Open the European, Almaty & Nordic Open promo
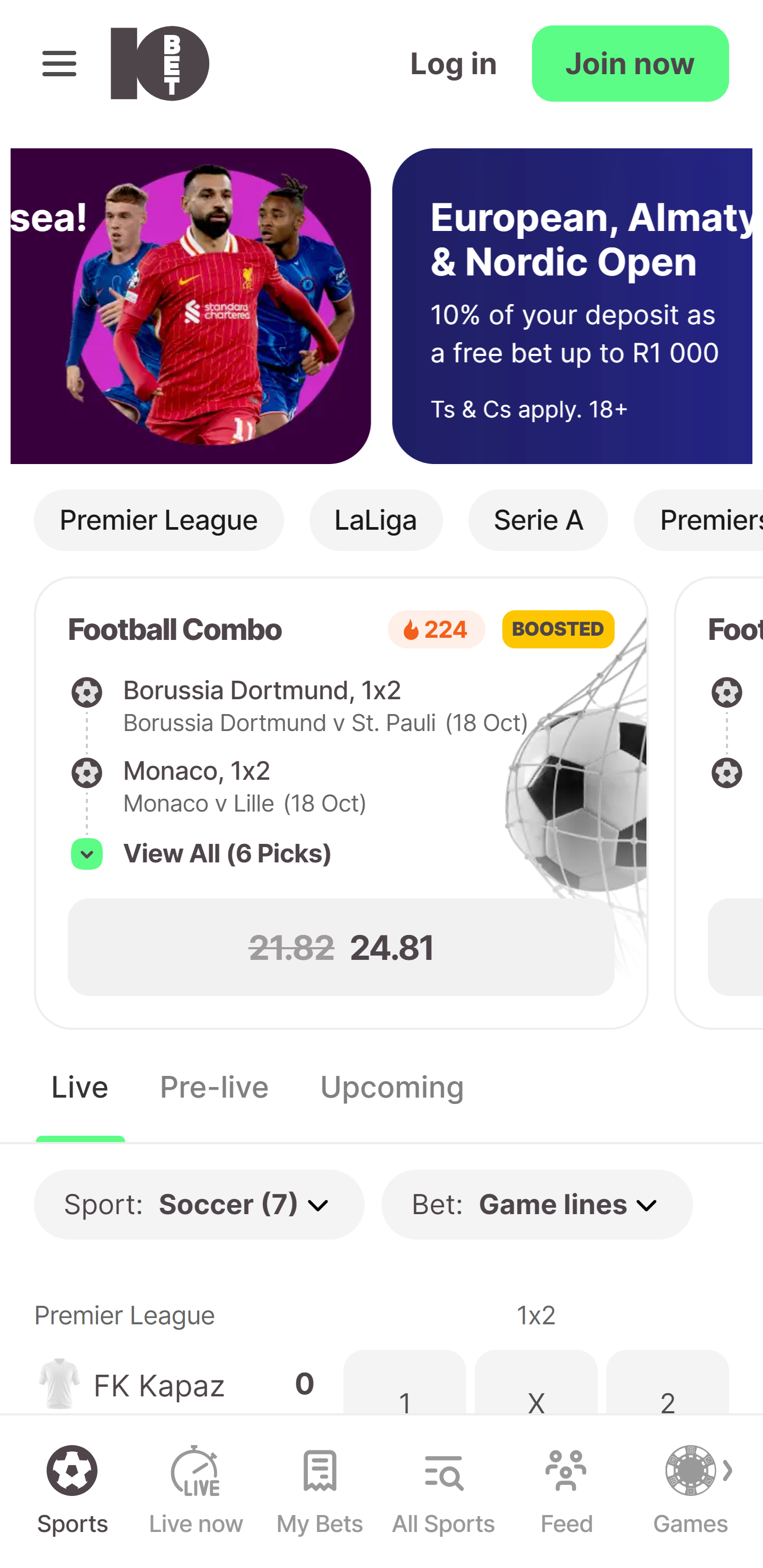This screenshot has height=1568, width=763. pos(571,306)
